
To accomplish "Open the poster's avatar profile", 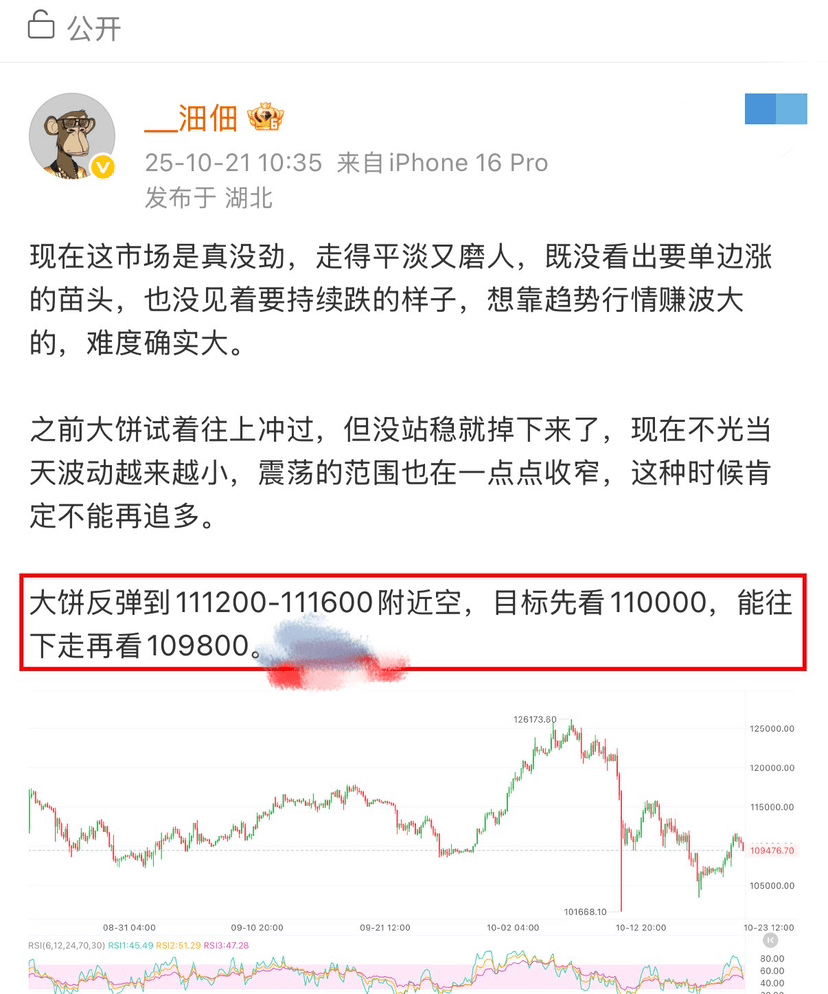I will pyautogui.click(x=72, y=138).
